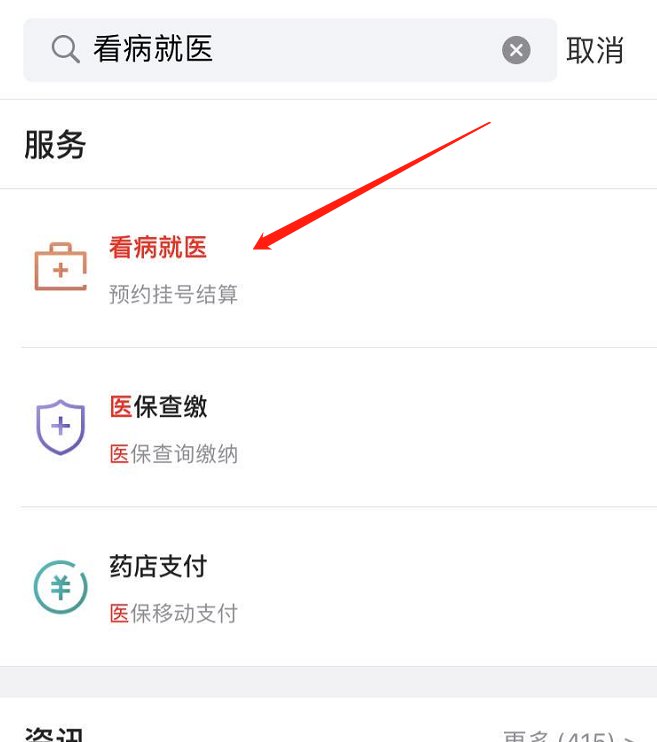
Task: View more 资讯 results
Action: 568,736
